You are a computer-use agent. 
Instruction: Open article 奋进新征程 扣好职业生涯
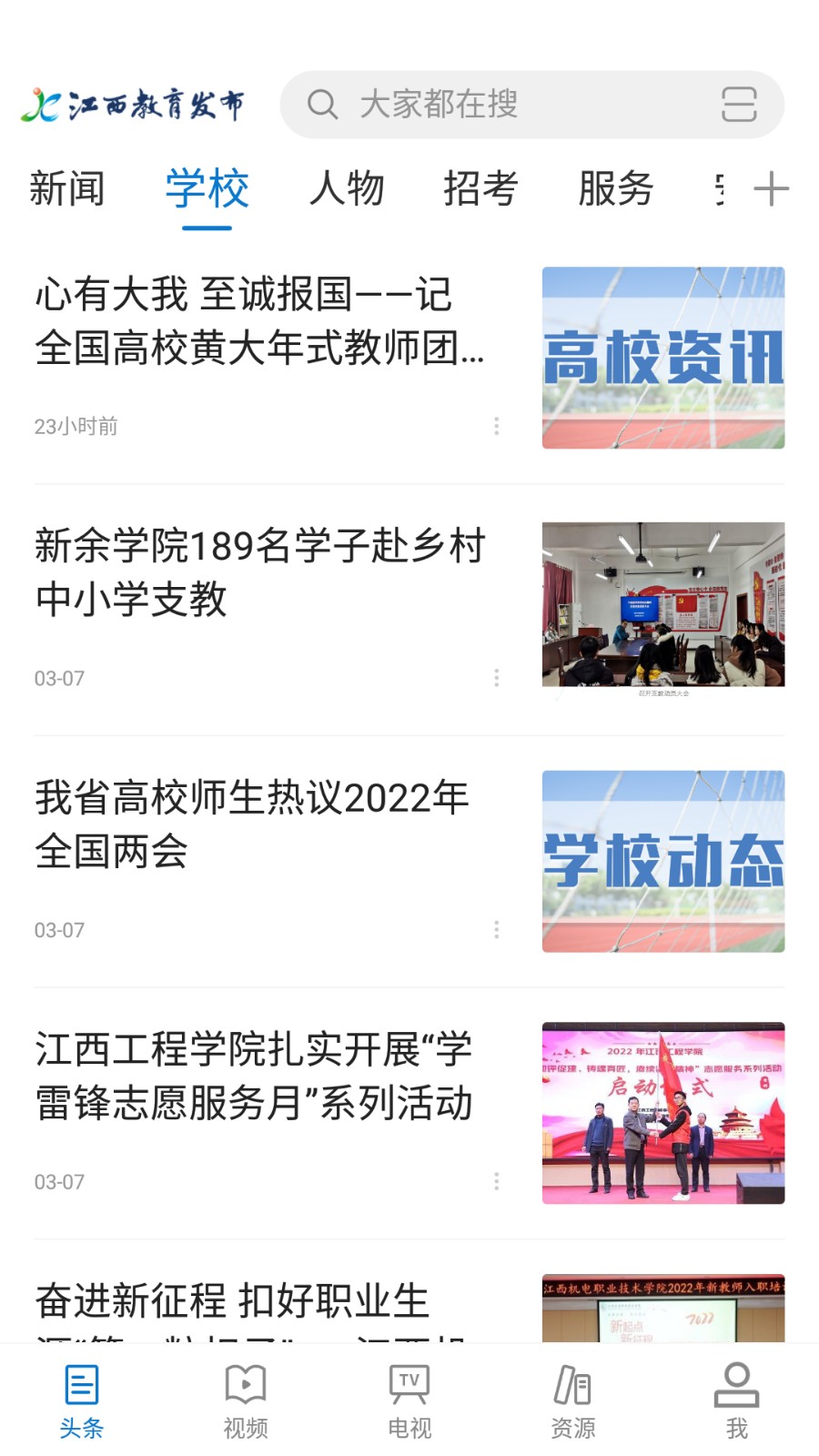[232, 1303]
